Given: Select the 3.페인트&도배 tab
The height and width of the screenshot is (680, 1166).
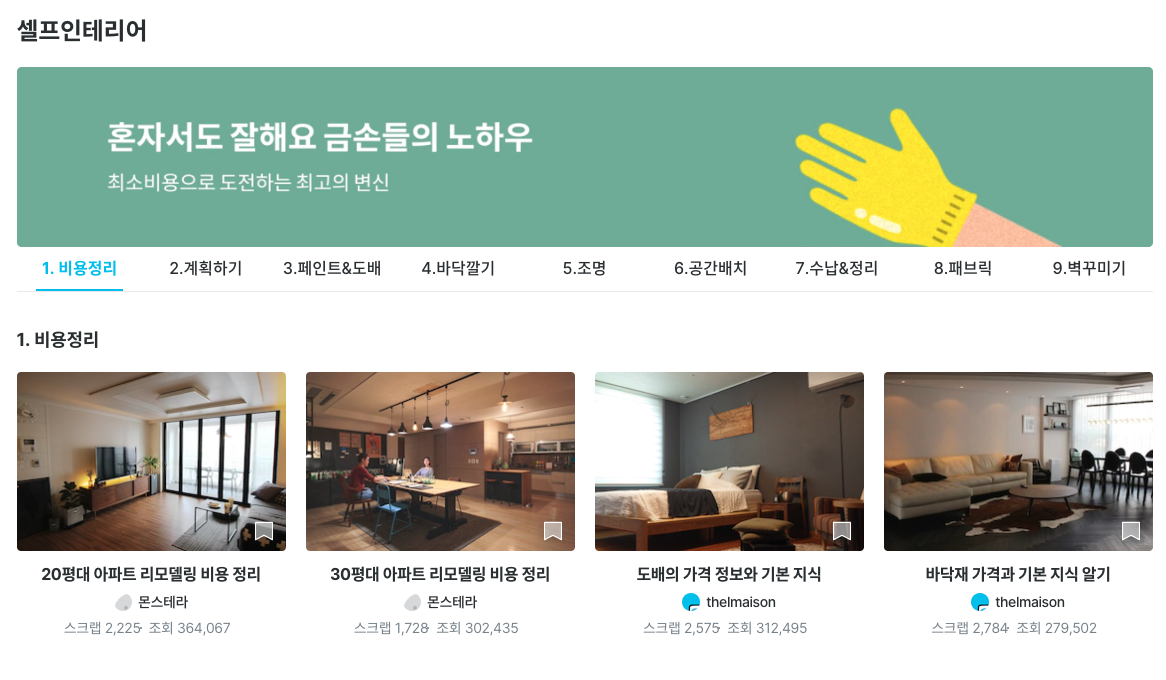Looking at the screenshot, I should [x=332, y=268].
